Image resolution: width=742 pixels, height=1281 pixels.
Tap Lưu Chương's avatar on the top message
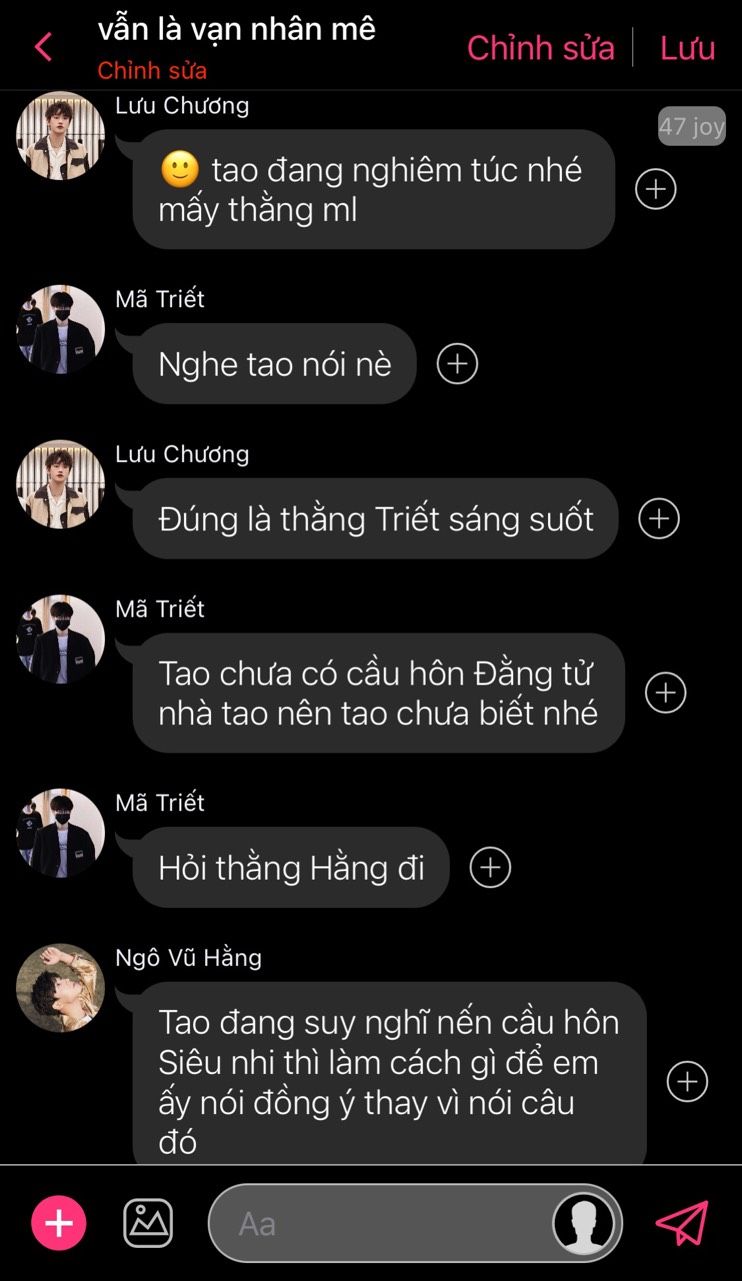click(60, 136)
